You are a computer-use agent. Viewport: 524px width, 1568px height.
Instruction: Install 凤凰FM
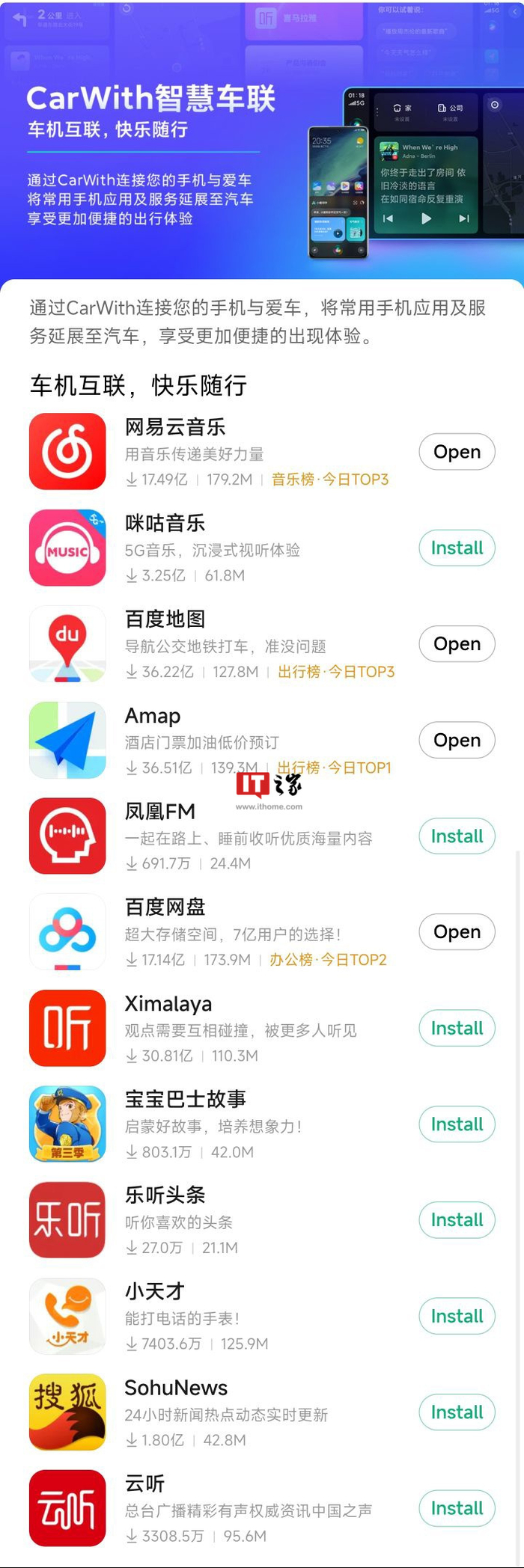[457, 836]
